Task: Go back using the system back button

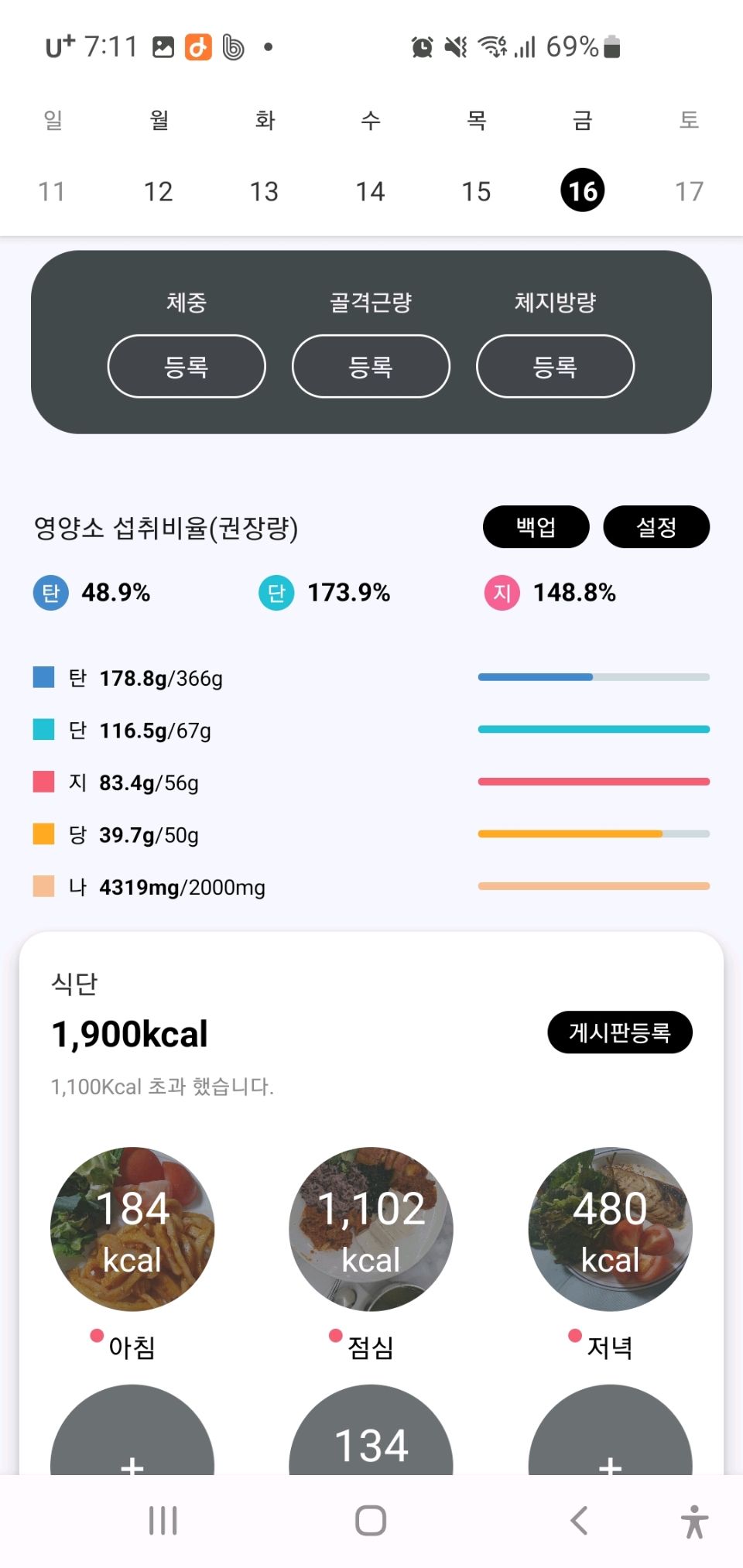Action: tap(579, 1521)
